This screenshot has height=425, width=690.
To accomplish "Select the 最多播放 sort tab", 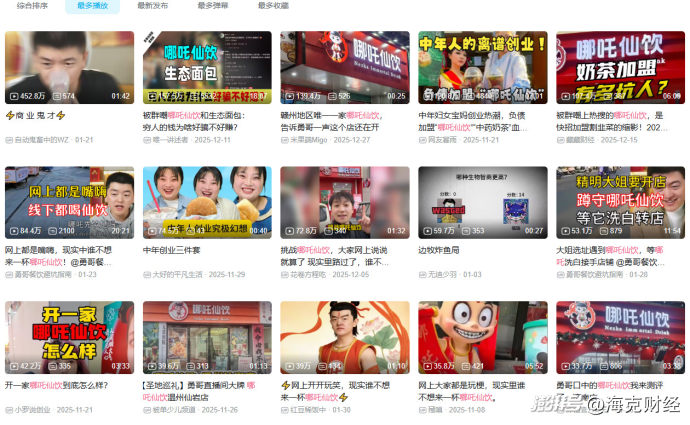I will (93, 6).
